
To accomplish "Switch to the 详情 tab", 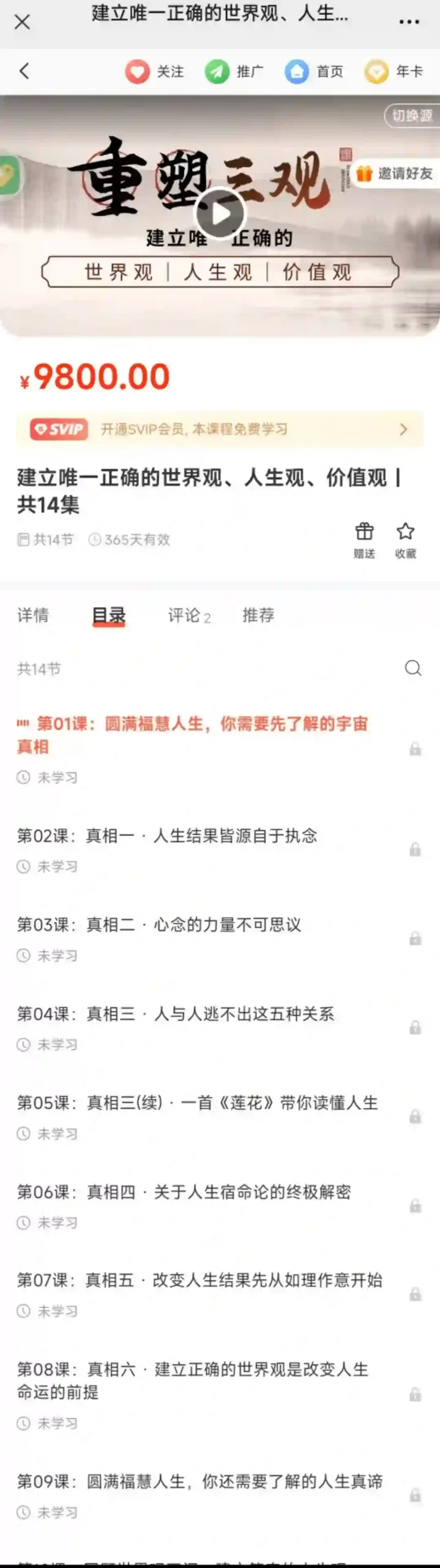I will 33,615.
